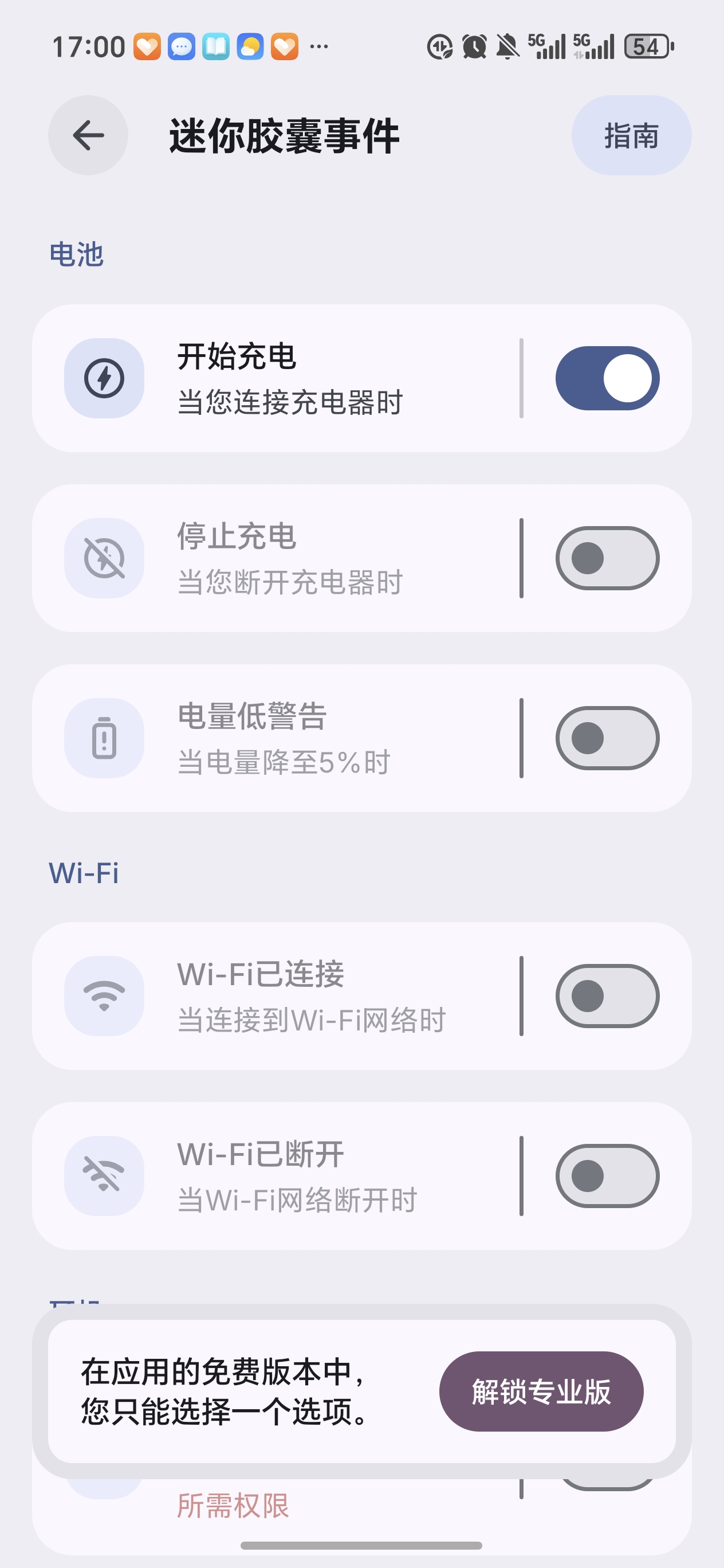This screenshot has width=724, height=1568.
Task: Open the 指南 guide button
Action: [x=631, y=135]
